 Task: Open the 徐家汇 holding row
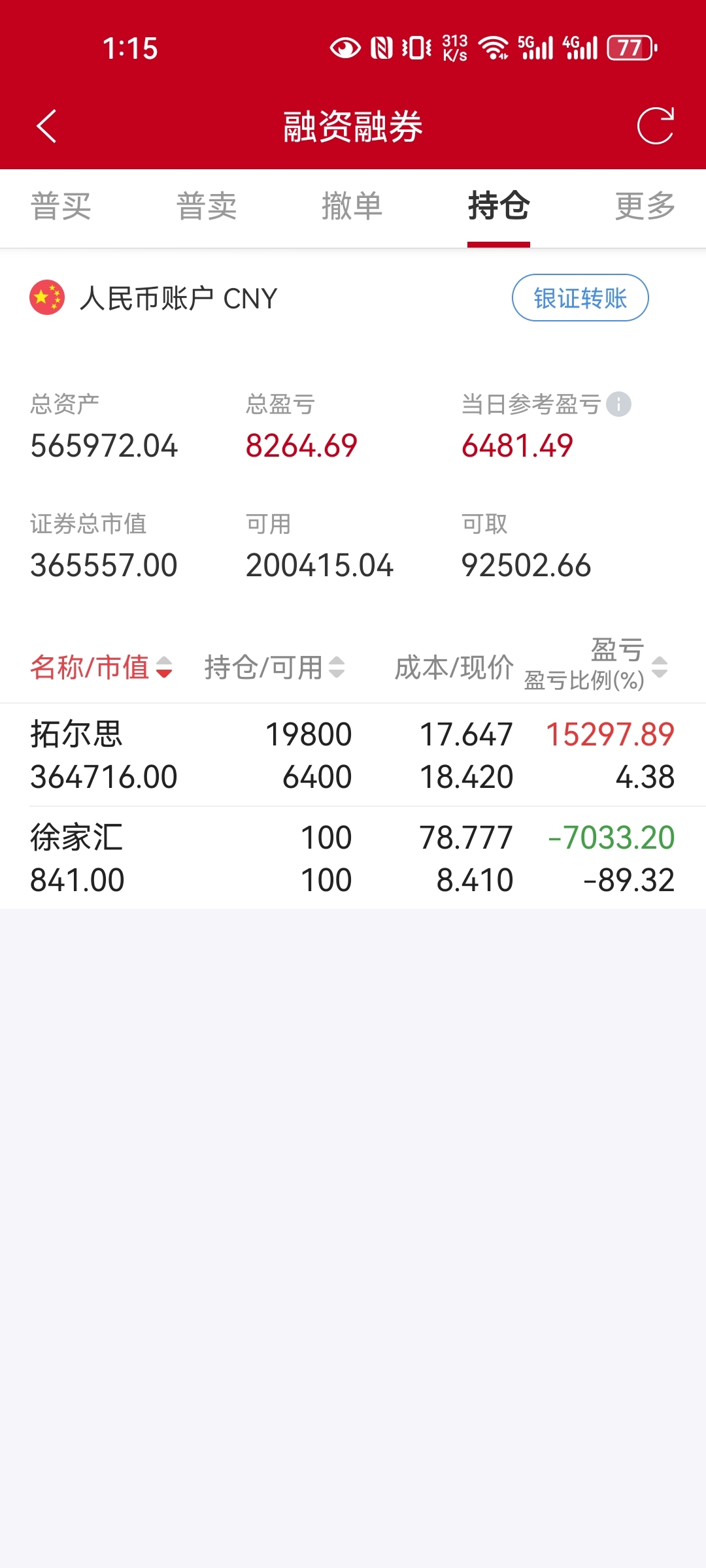click(x=353, y=858)
